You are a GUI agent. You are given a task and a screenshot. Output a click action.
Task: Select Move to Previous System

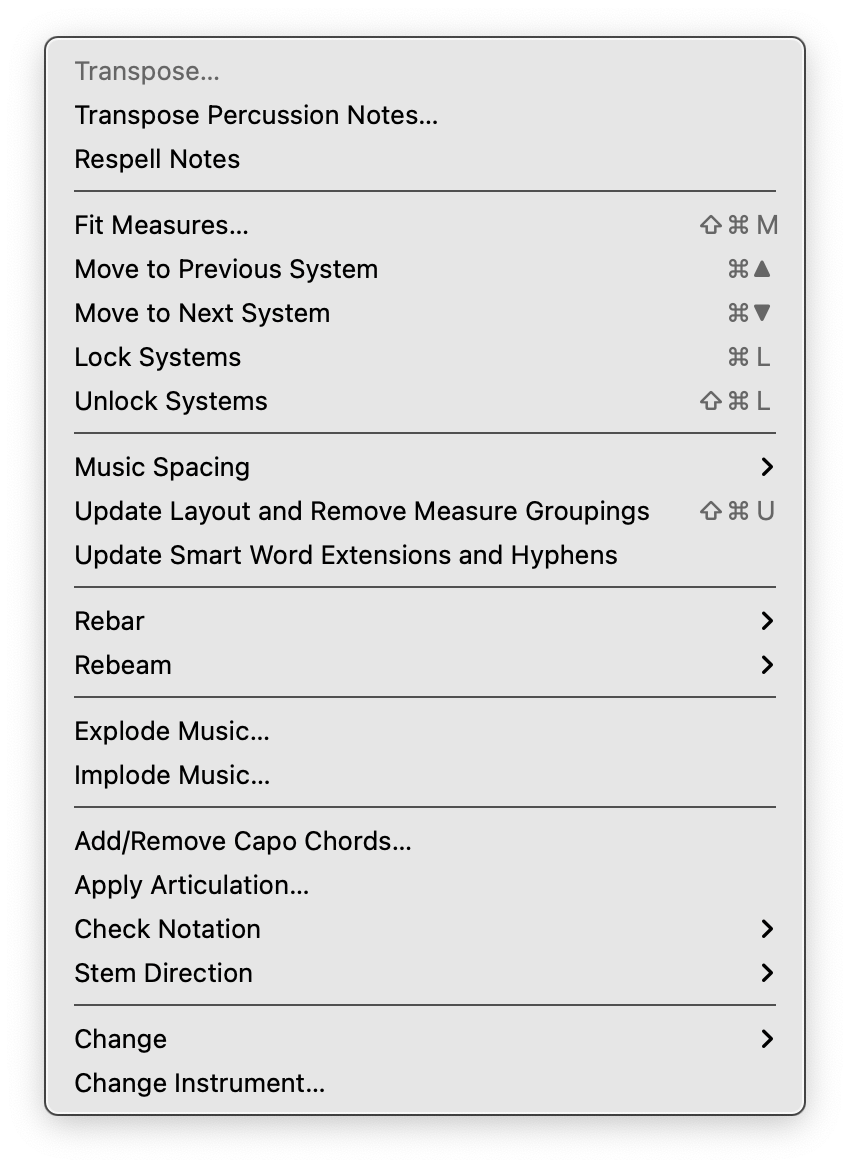click(x=226, y=269)
